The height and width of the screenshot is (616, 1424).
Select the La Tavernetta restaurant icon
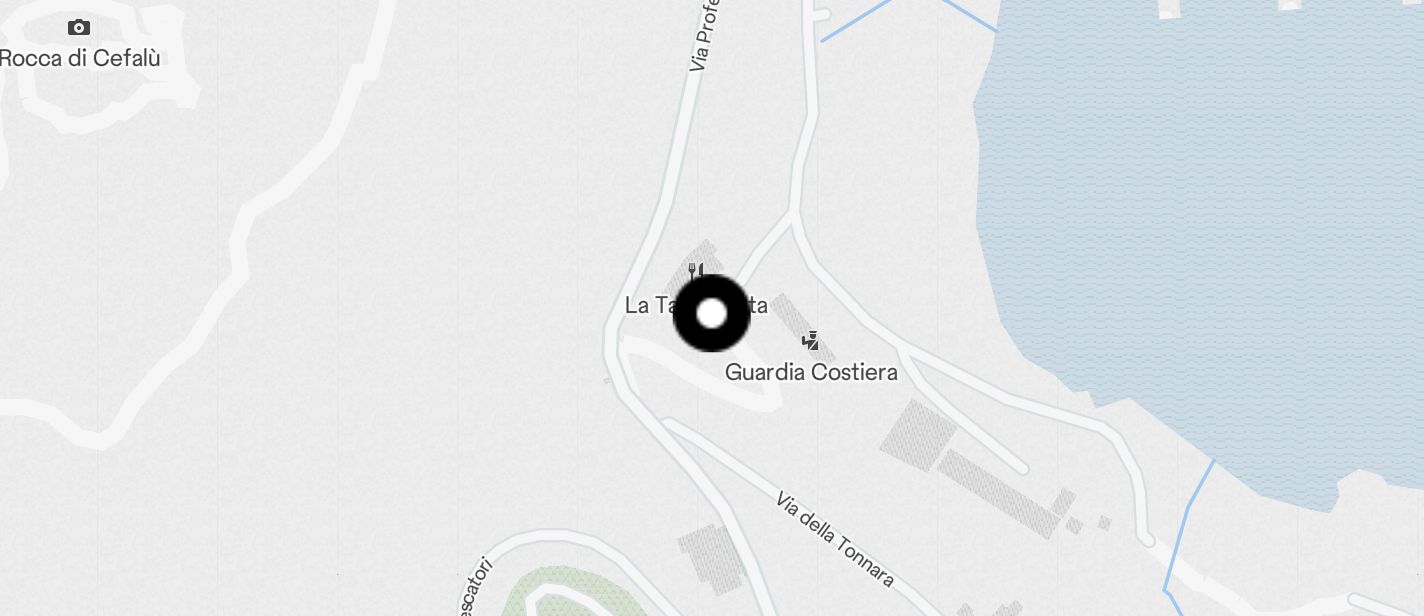696,270
